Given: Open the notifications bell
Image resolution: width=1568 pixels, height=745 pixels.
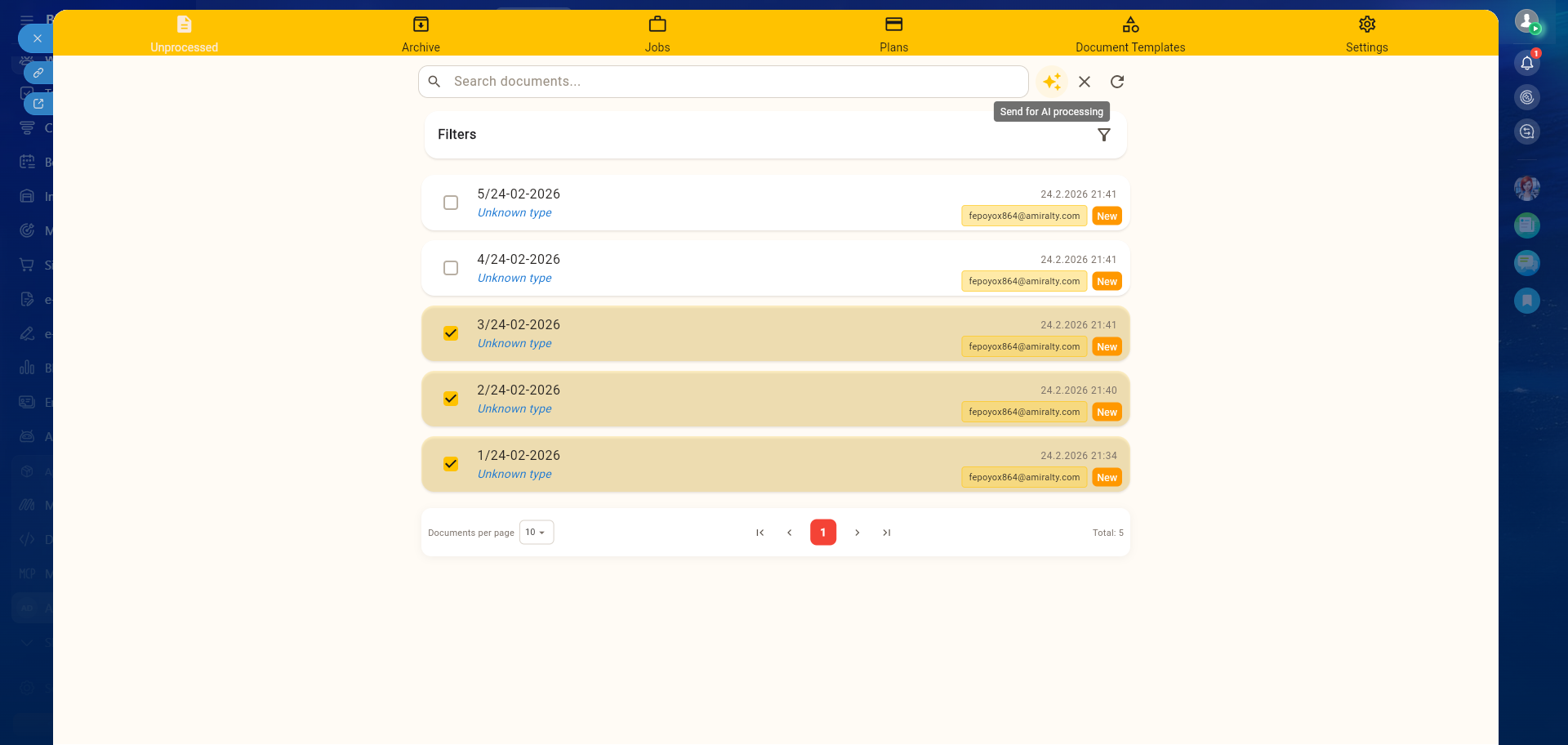Looking at the screenshot, I should point(1526,63).
